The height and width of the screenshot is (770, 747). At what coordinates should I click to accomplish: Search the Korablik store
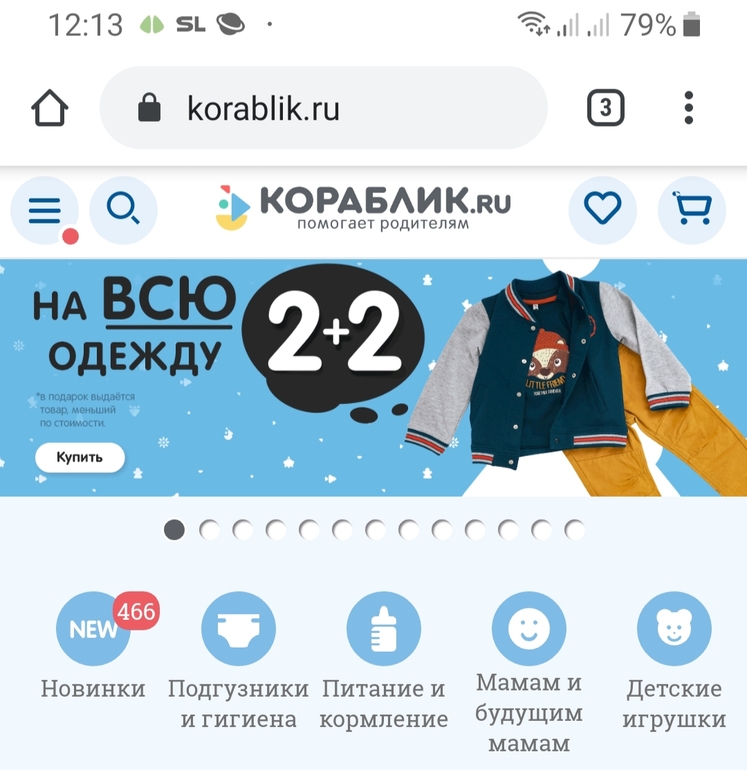click(123, 210)
